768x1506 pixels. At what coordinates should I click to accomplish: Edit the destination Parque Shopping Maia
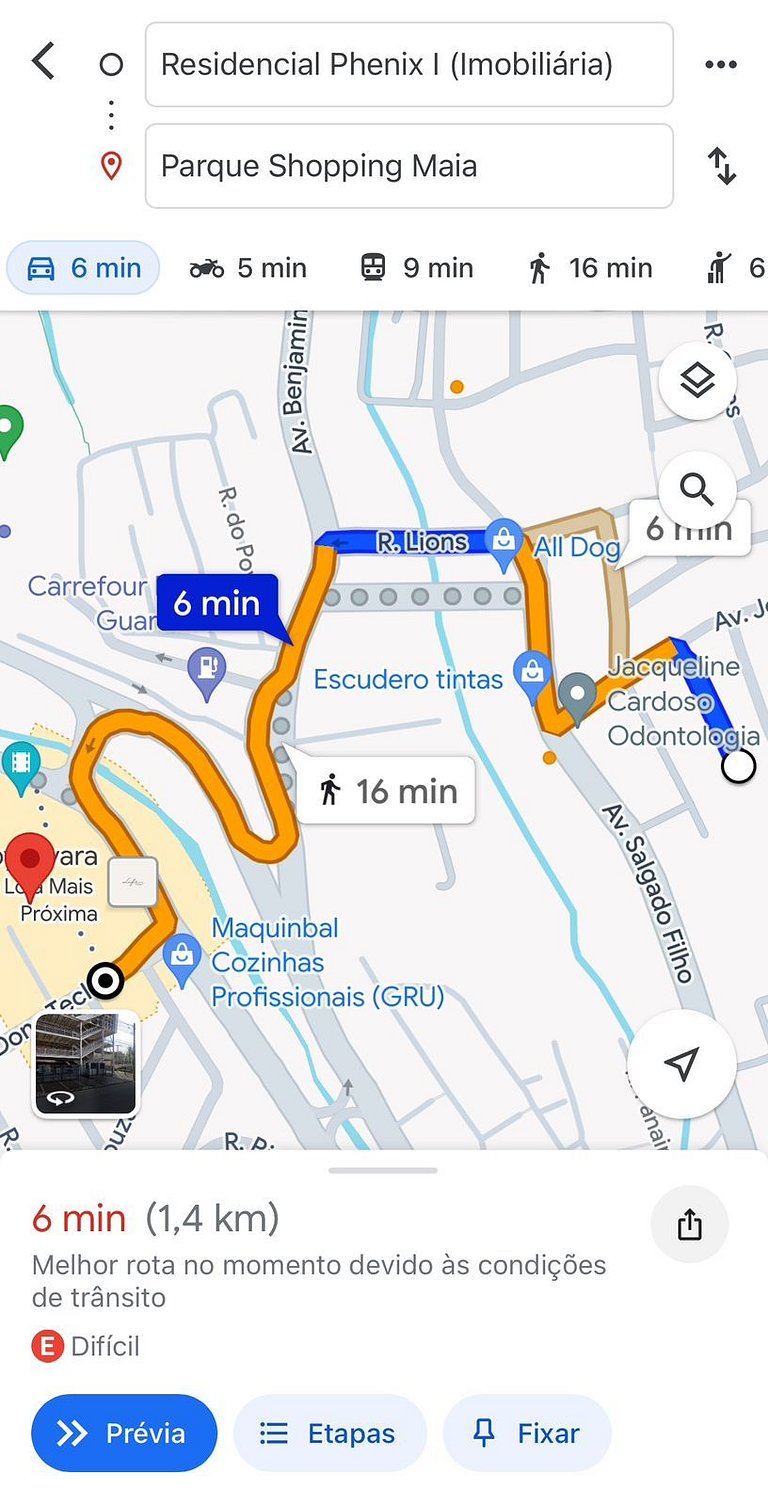408,166
